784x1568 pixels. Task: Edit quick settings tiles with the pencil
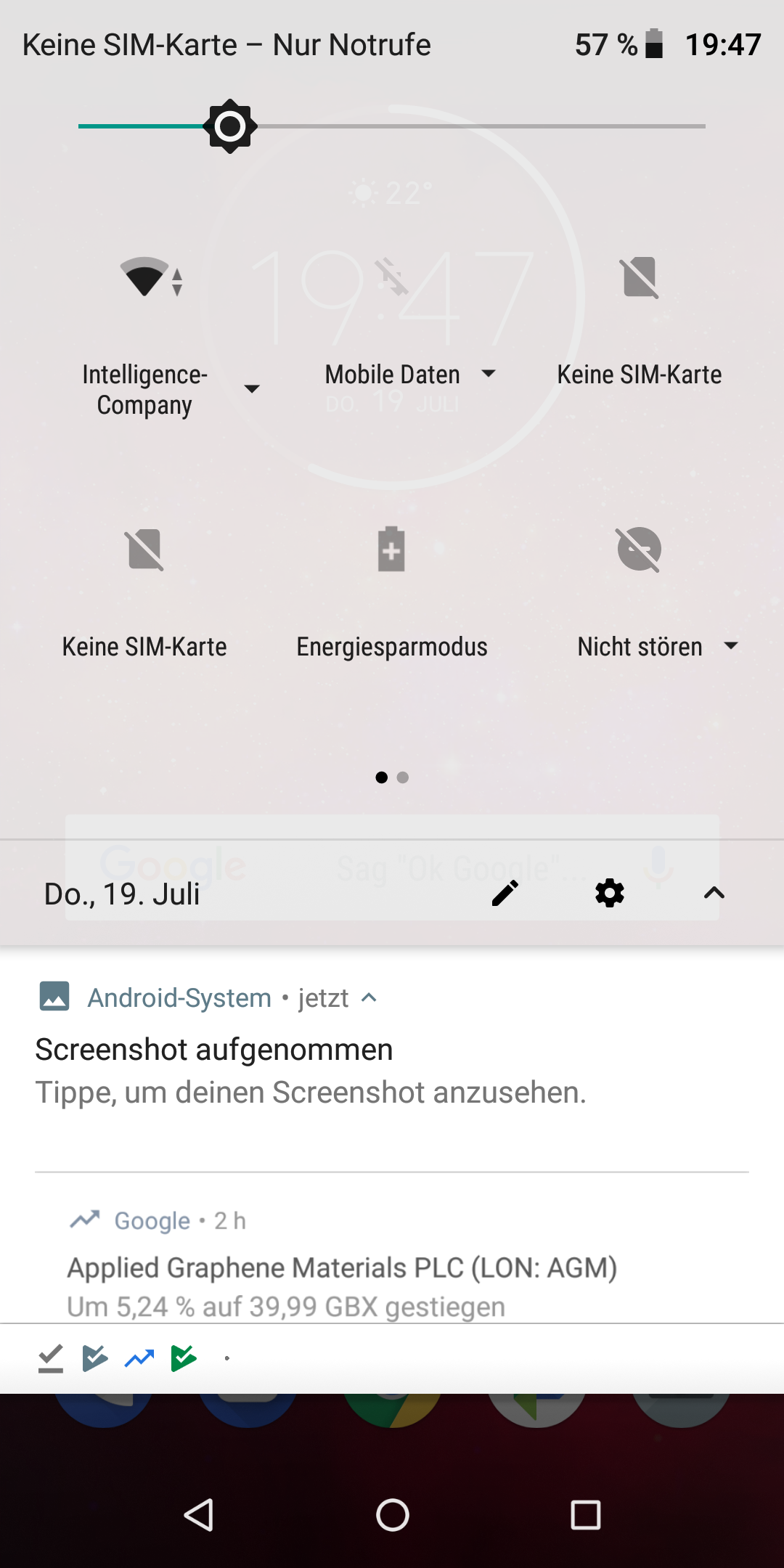tap(505, 893)
